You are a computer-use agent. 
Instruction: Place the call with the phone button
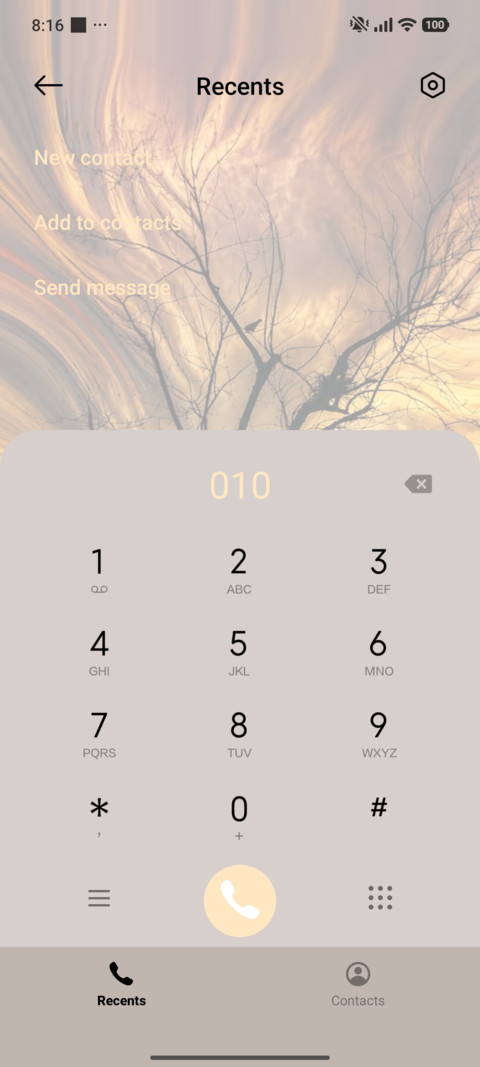(240, 900)
